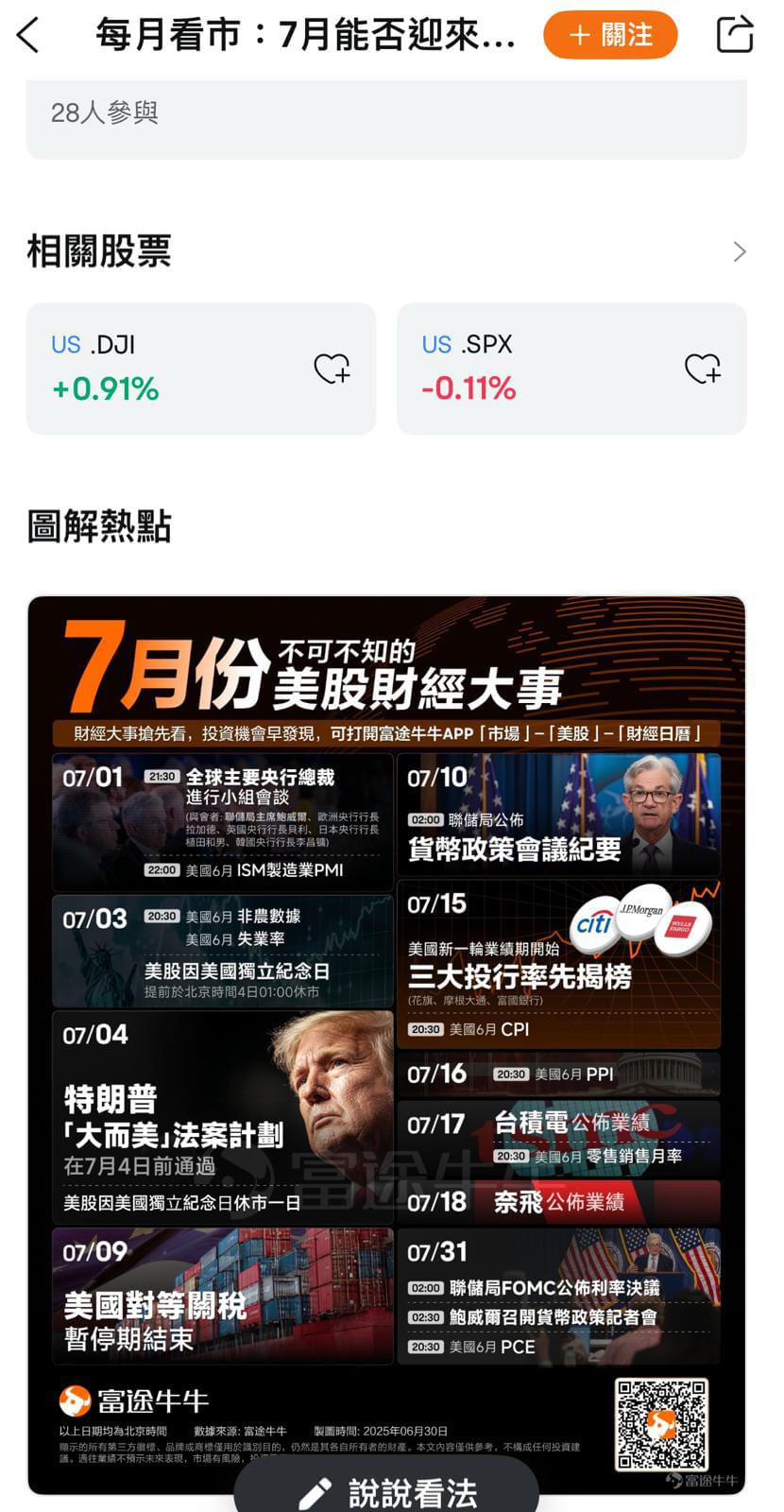The height and width of the screenshot is (1512, 784).
Task: Follow the author with the 關注 button
Action: pyautogui.click(x=610, y=35)
